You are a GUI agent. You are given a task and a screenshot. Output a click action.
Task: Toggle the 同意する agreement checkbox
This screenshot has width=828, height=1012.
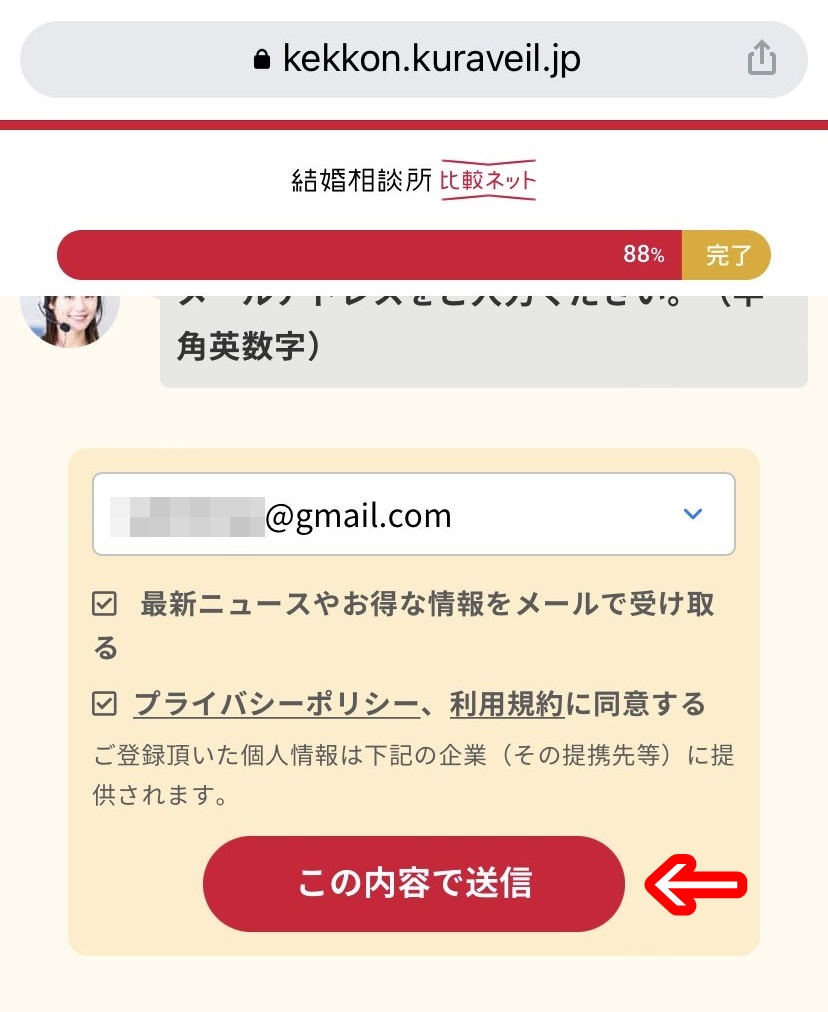[104, 704]
